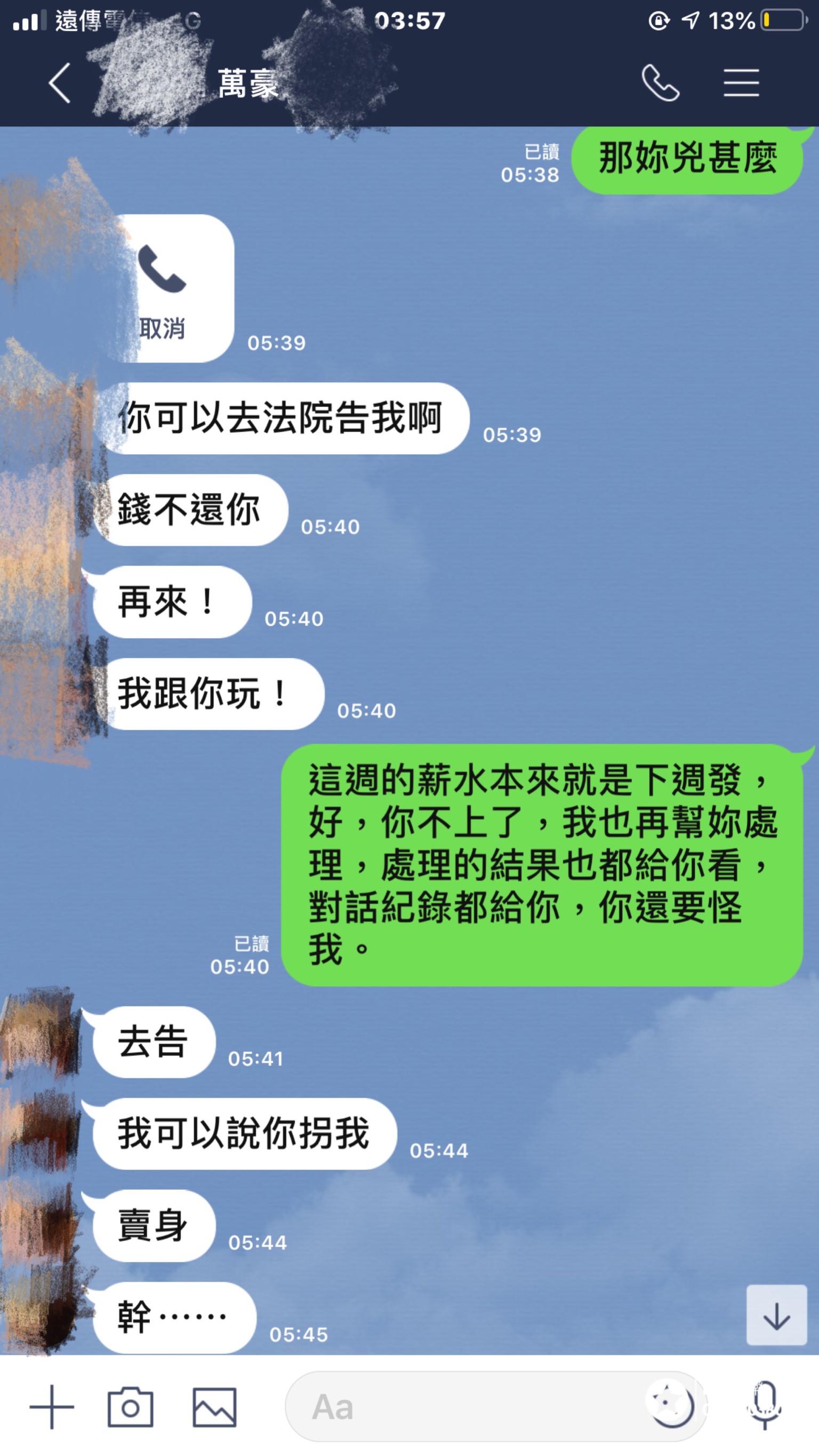Viewport: 819px width, 1456px height.
Task: Open the chat menu hamburger icon
Action: (x=741, y=83)
